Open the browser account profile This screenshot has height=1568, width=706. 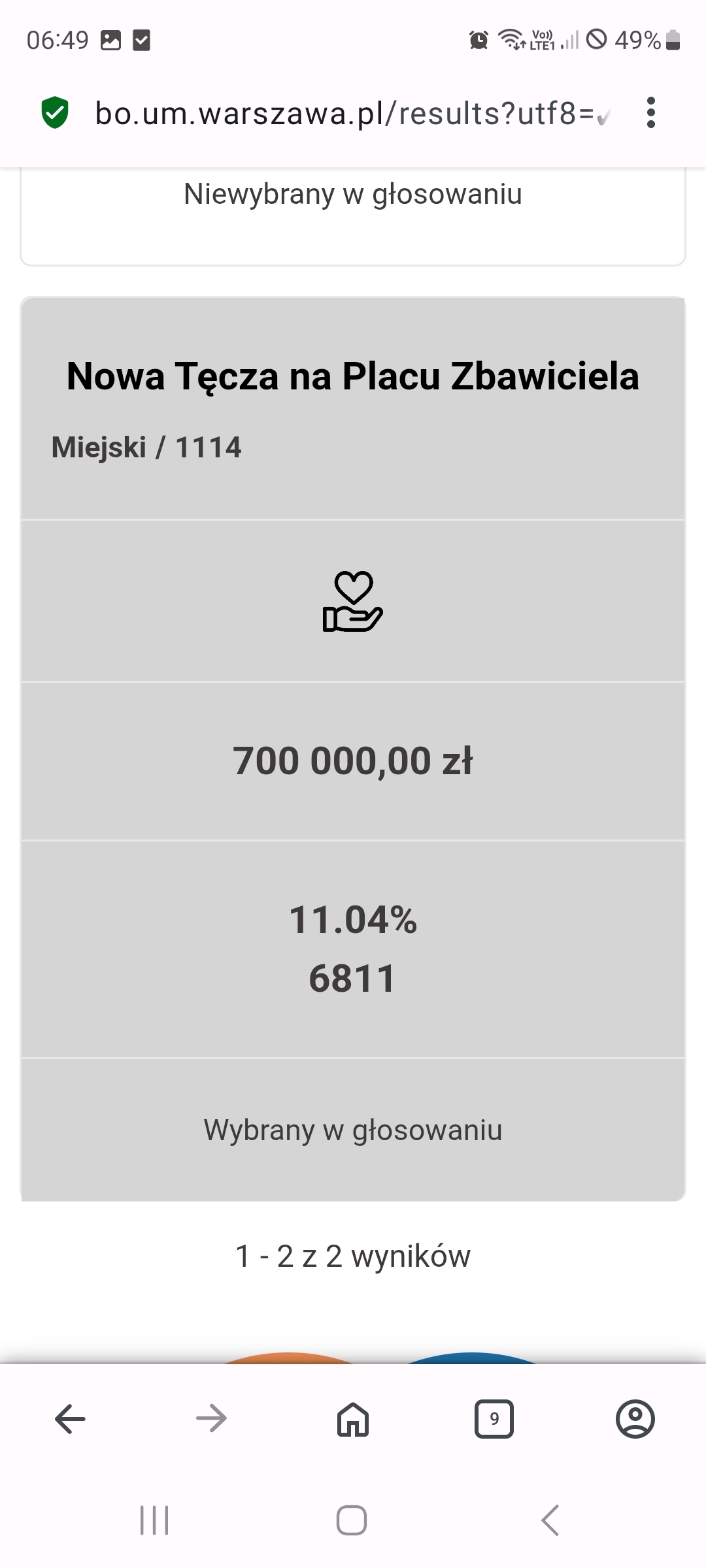pos(635,1418)
